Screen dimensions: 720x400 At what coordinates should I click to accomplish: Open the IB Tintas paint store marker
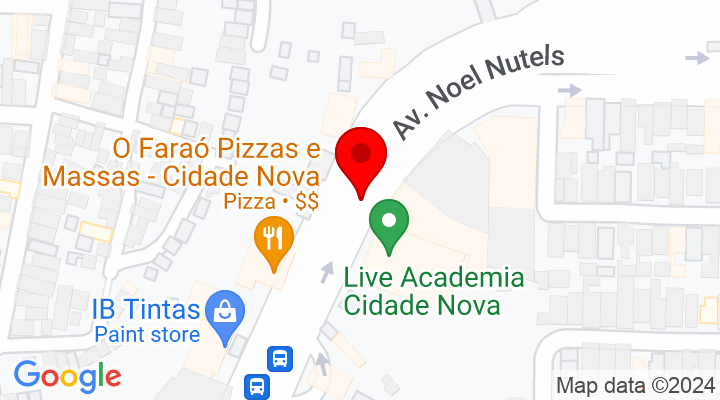223,312
